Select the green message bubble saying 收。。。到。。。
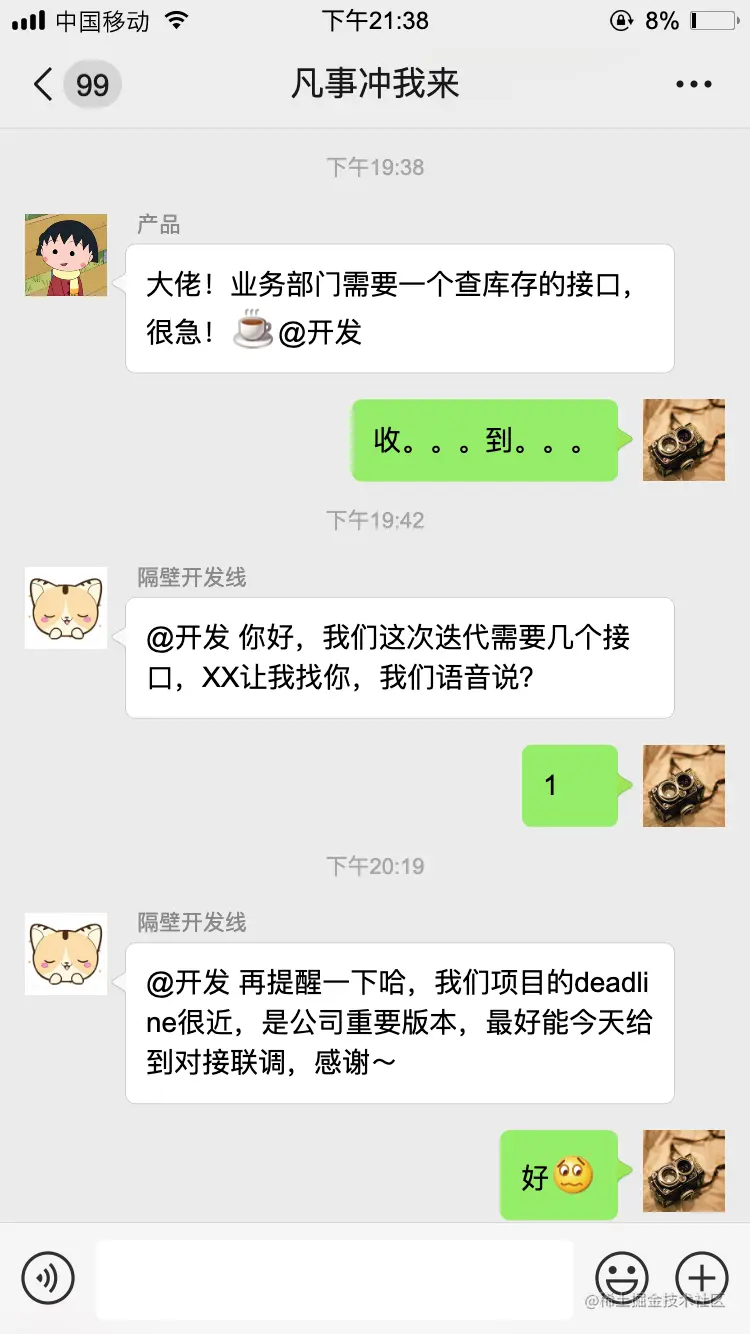The width and height of the screenshot is (750, 1334). (x=485, y=440)
